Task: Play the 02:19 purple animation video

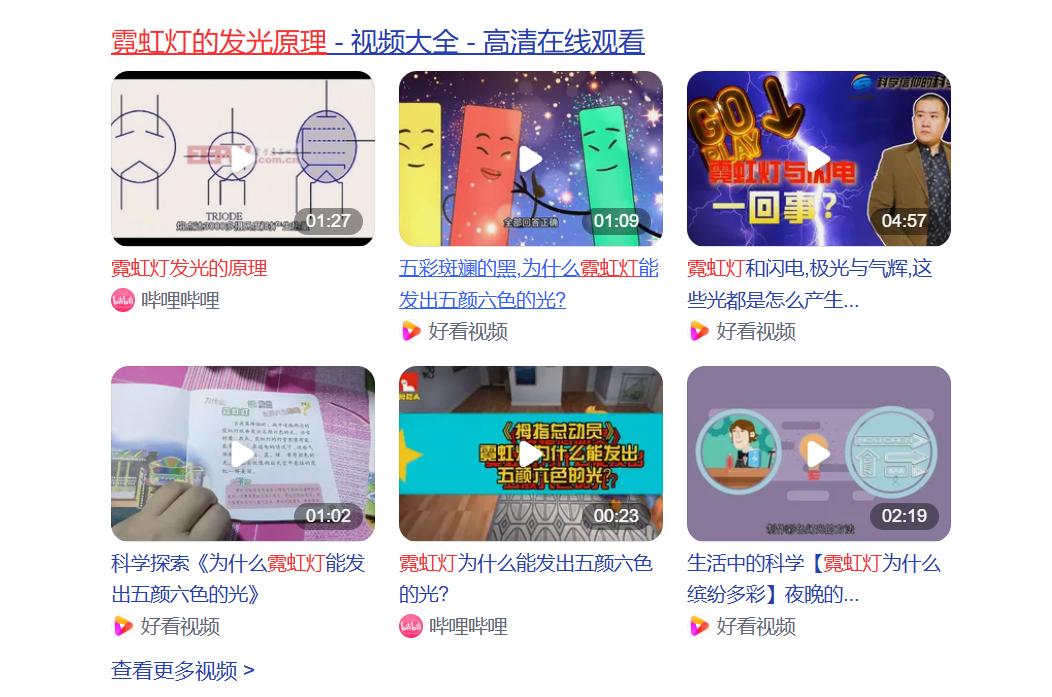Action: point(818,454)
